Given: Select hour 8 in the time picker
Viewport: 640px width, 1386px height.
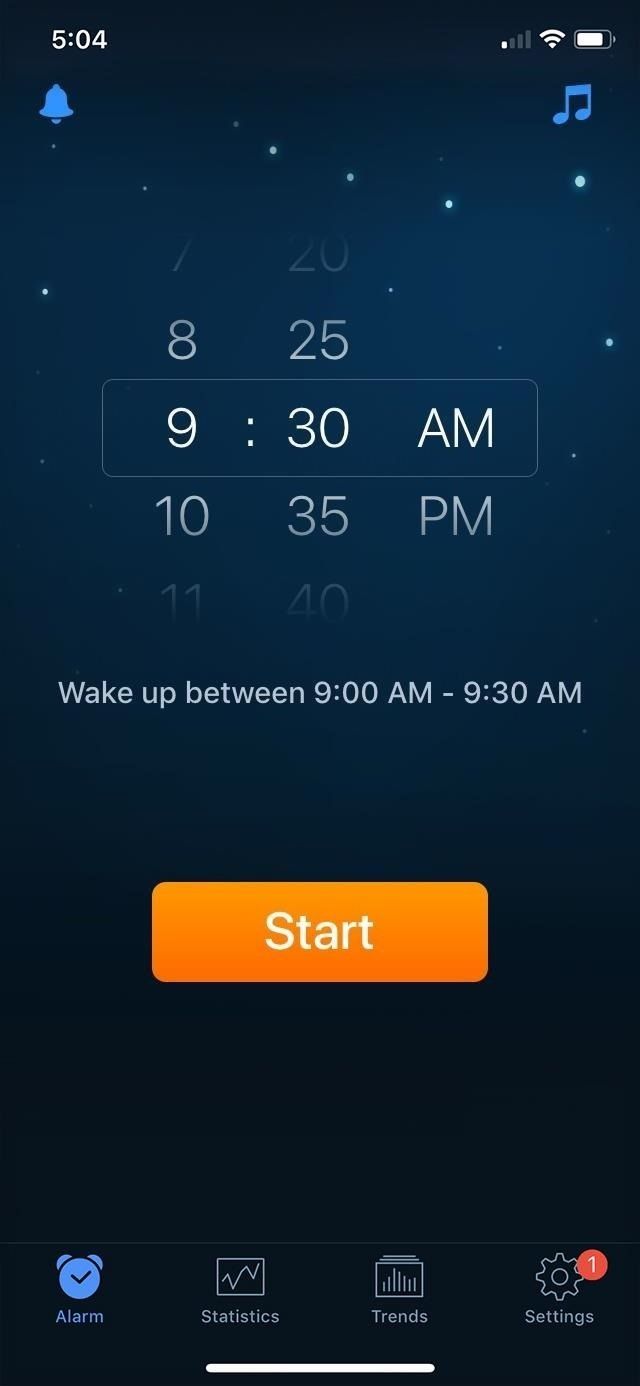Looking at the screenshot, I should tap(182, 341).
